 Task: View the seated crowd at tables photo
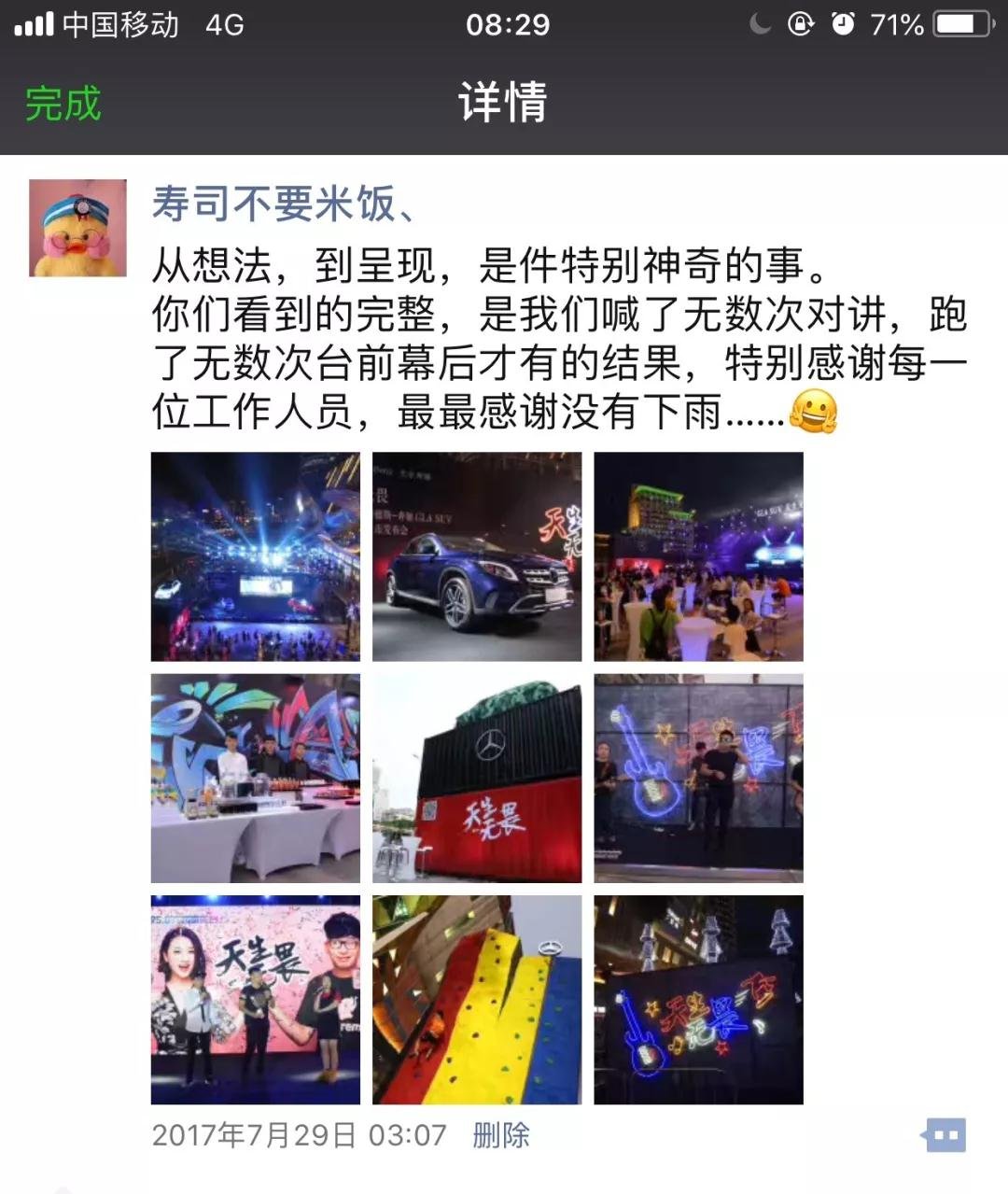click(x=698, y=556)
